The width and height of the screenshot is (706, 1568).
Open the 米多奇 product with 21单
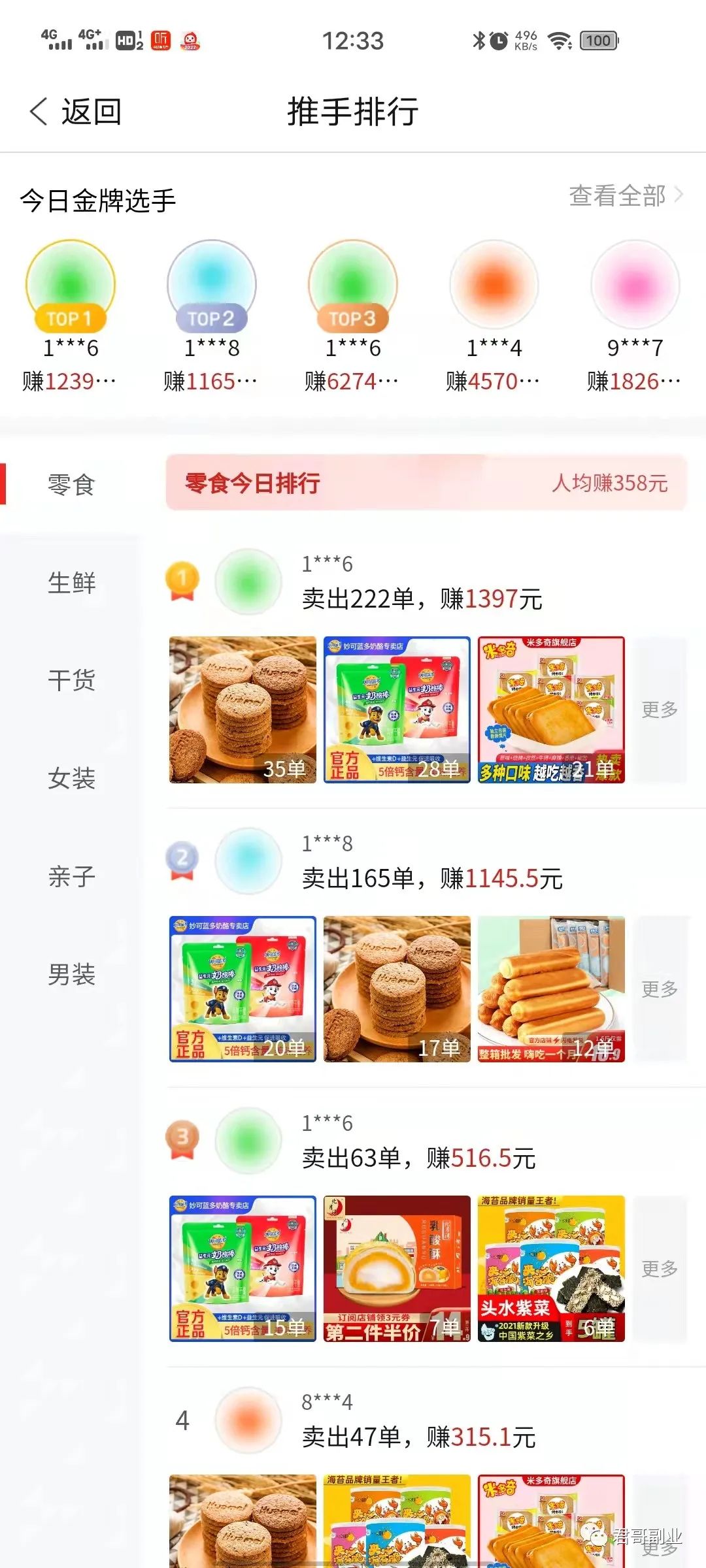pos(551,710)
